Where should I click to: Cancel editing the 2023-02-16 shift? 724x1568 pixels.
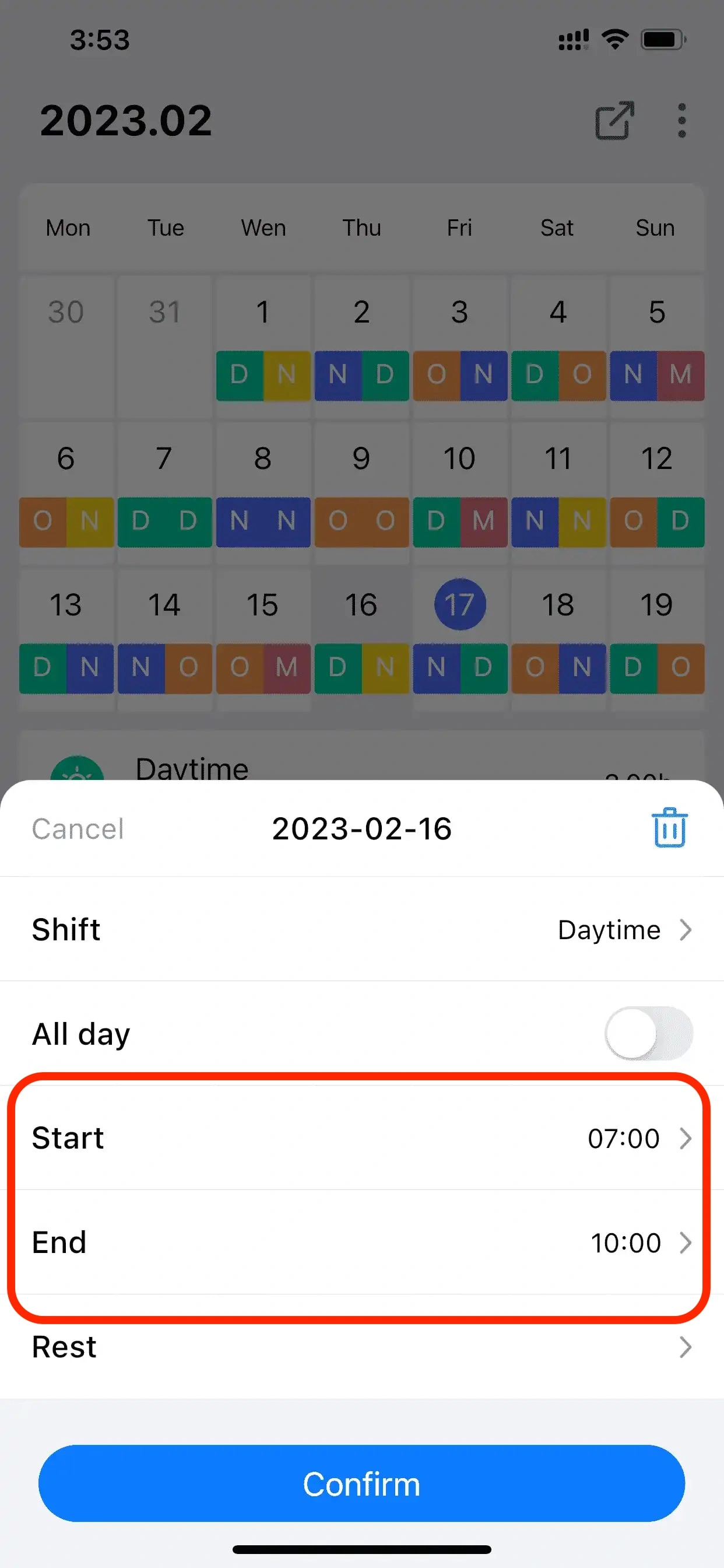click(x=78, y=828)
